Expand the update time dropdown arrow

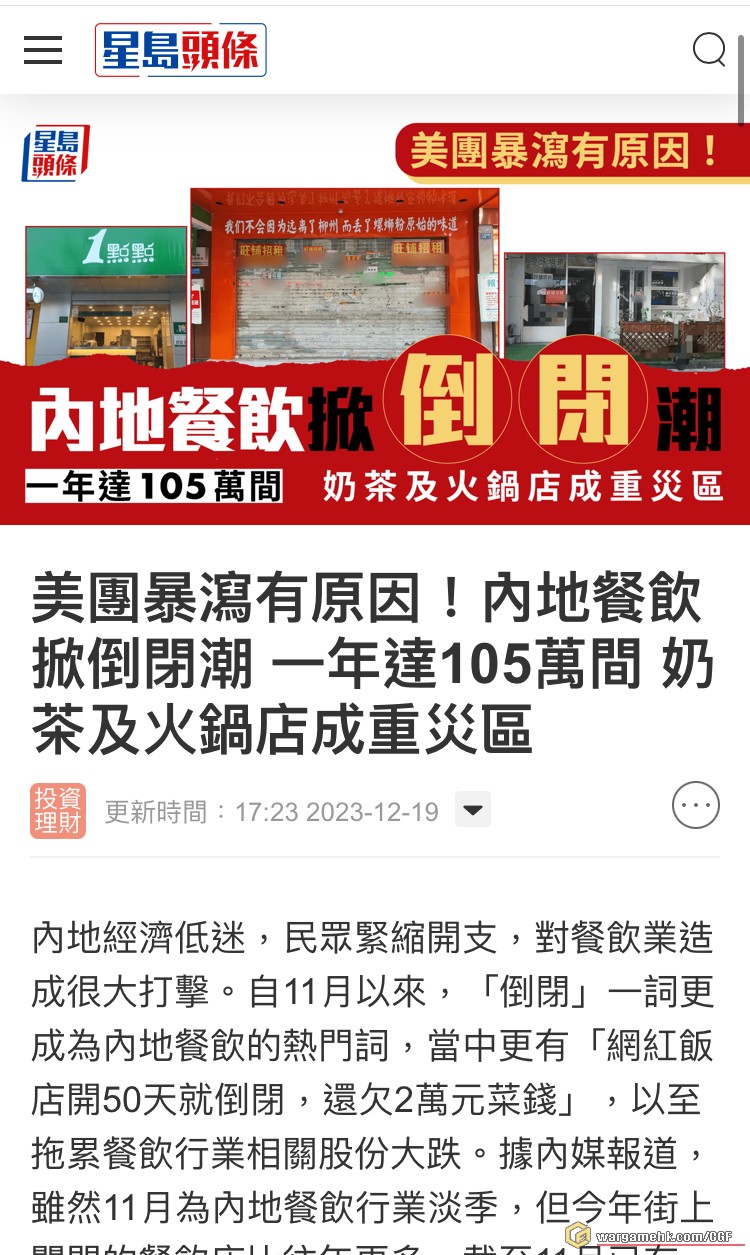tap(473, 809)
